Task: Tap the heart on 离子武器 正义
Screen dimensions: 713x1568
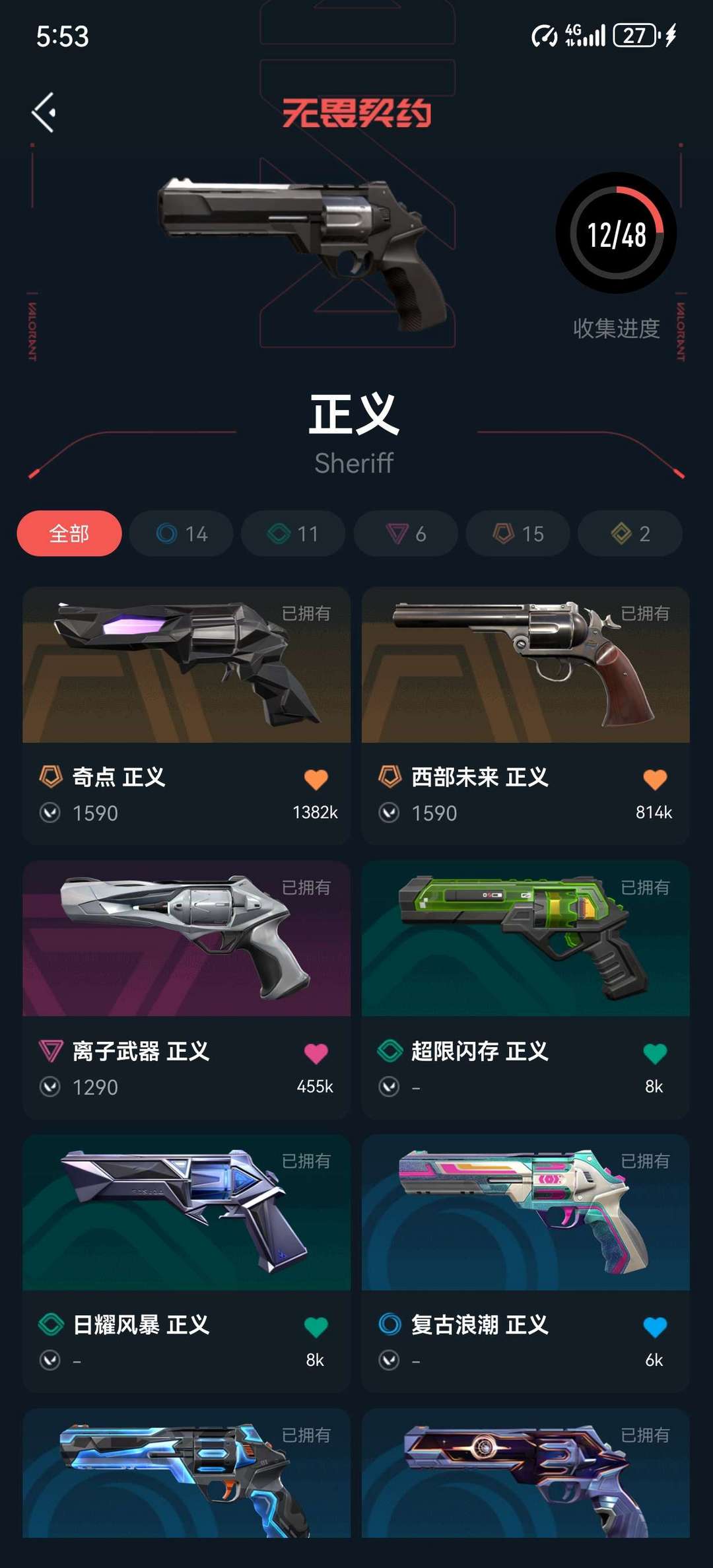Action: [316, 1054]
